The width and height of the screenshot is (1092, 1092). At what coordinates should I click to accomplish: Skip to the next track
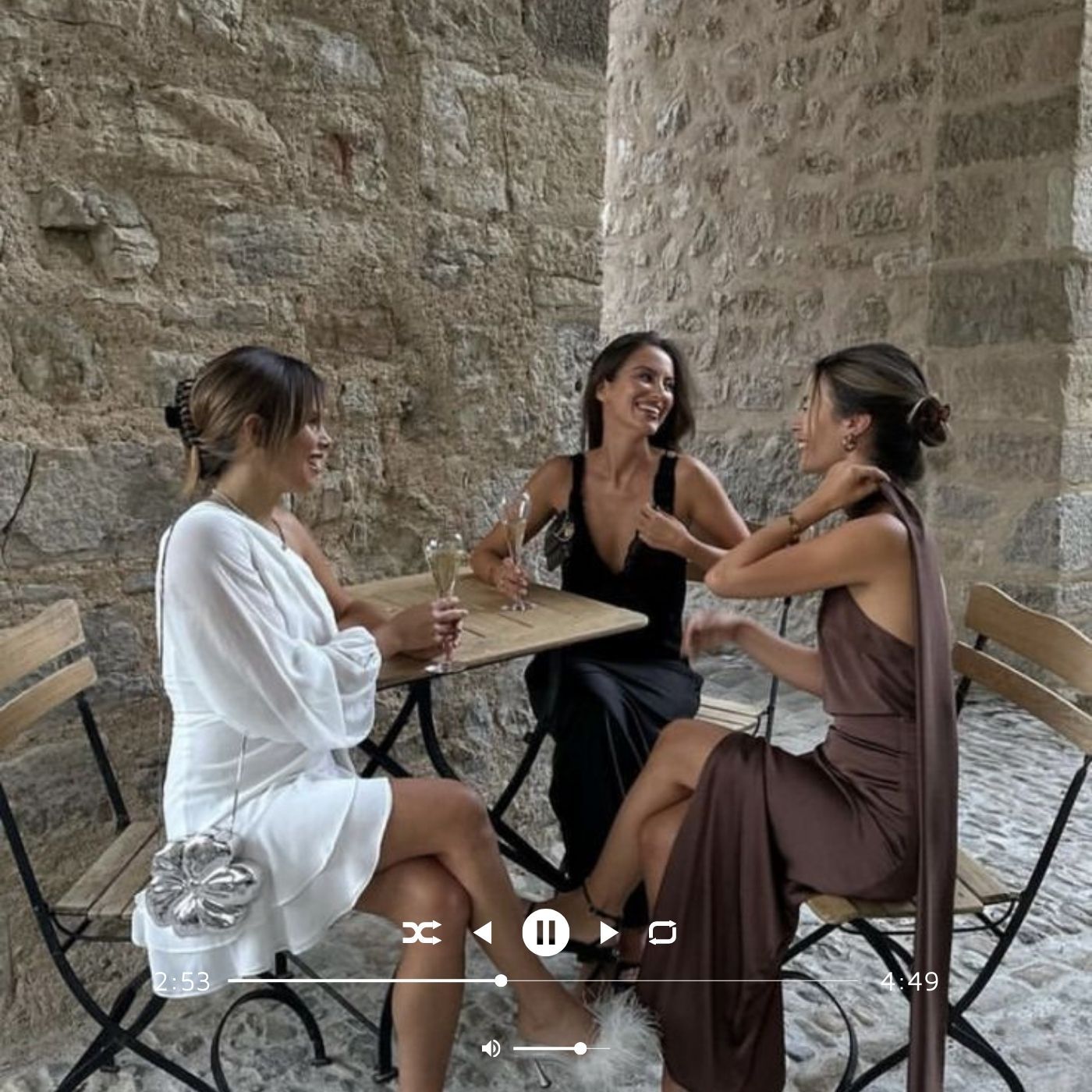tap(608, 932)
